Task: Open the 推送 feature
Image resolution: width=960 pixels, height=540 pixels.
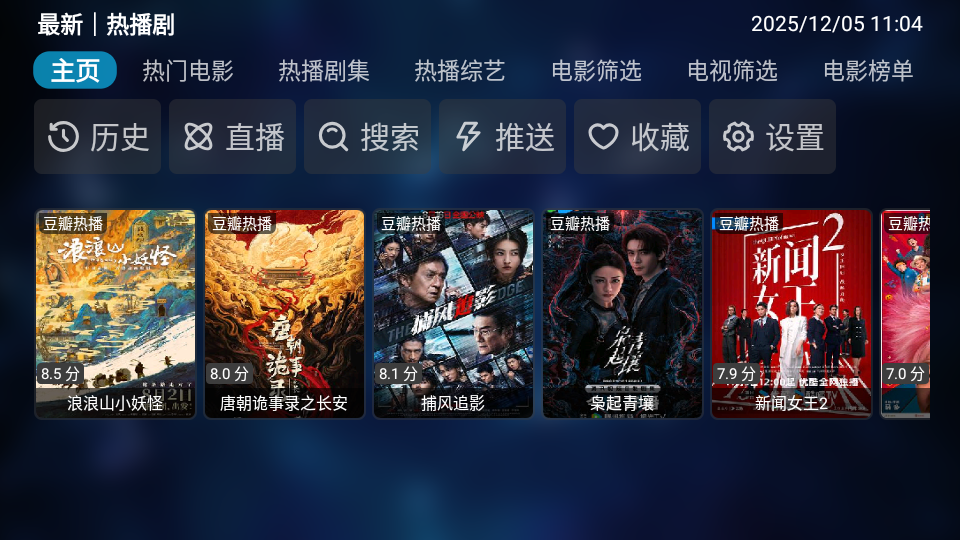Action: (503, 137)
